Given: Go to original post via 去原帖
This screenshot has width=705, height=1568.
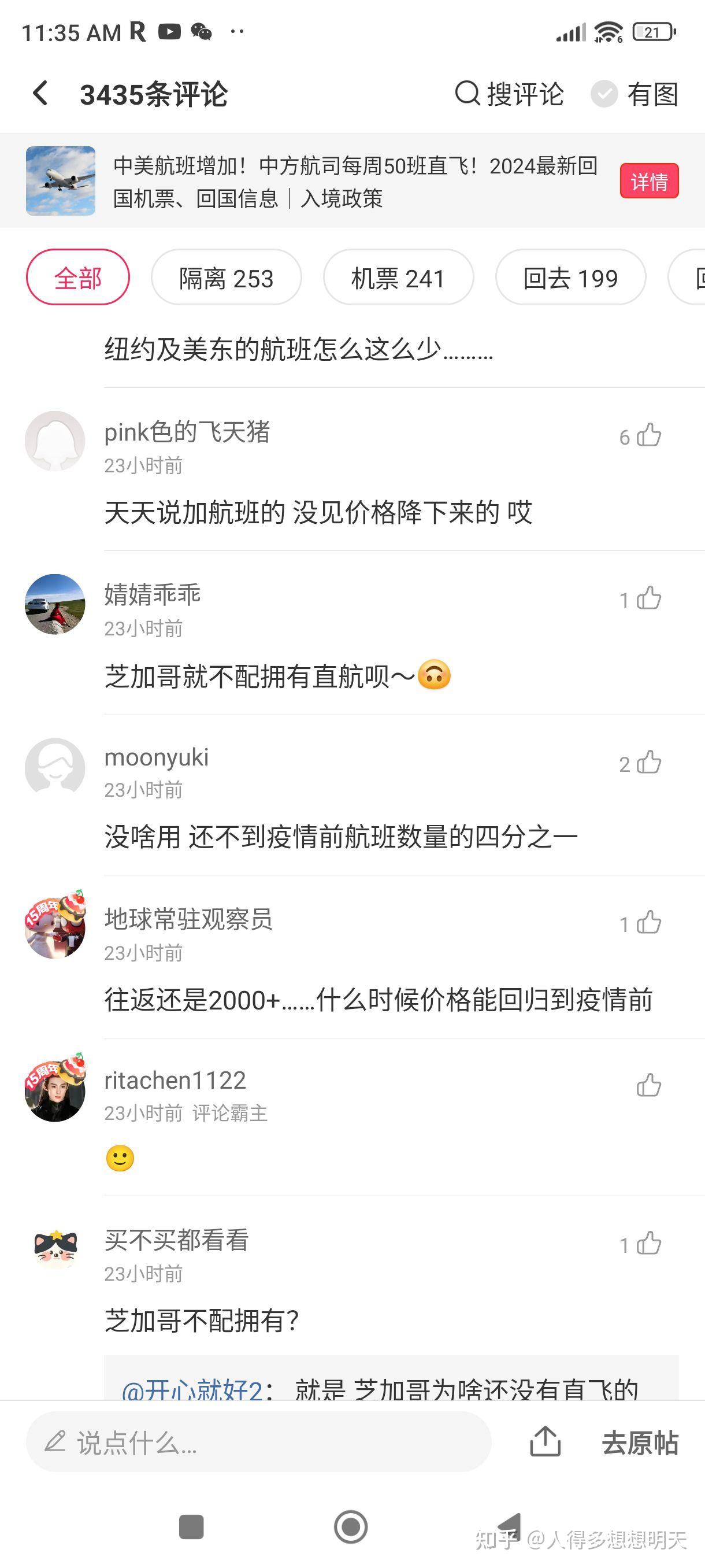Looking at the screenshot, I should click(640, 1443).
